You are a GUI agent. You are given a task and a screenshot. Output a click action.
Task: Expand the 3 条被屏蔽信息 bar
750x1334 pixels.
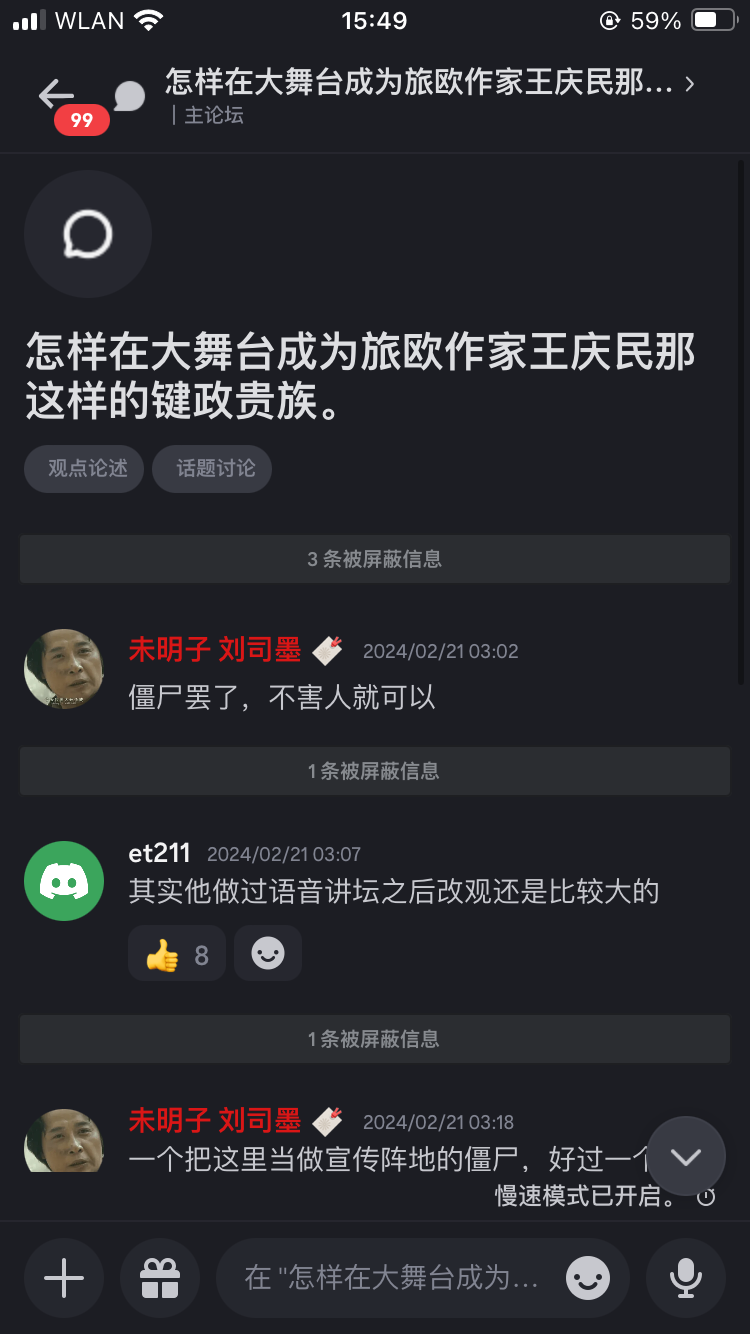tap(374, 559)
